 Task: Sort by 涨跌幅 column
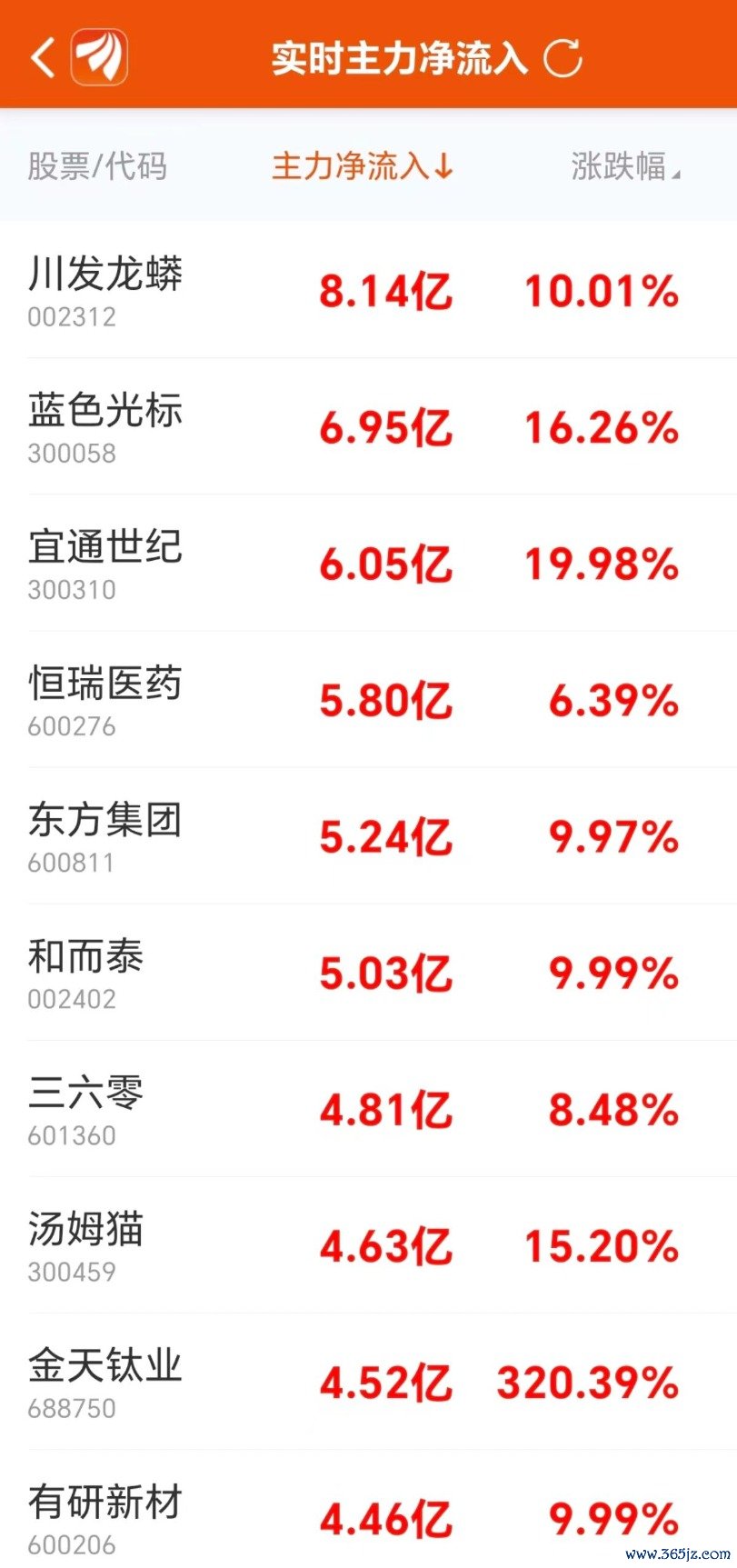(x=624, y=166)
